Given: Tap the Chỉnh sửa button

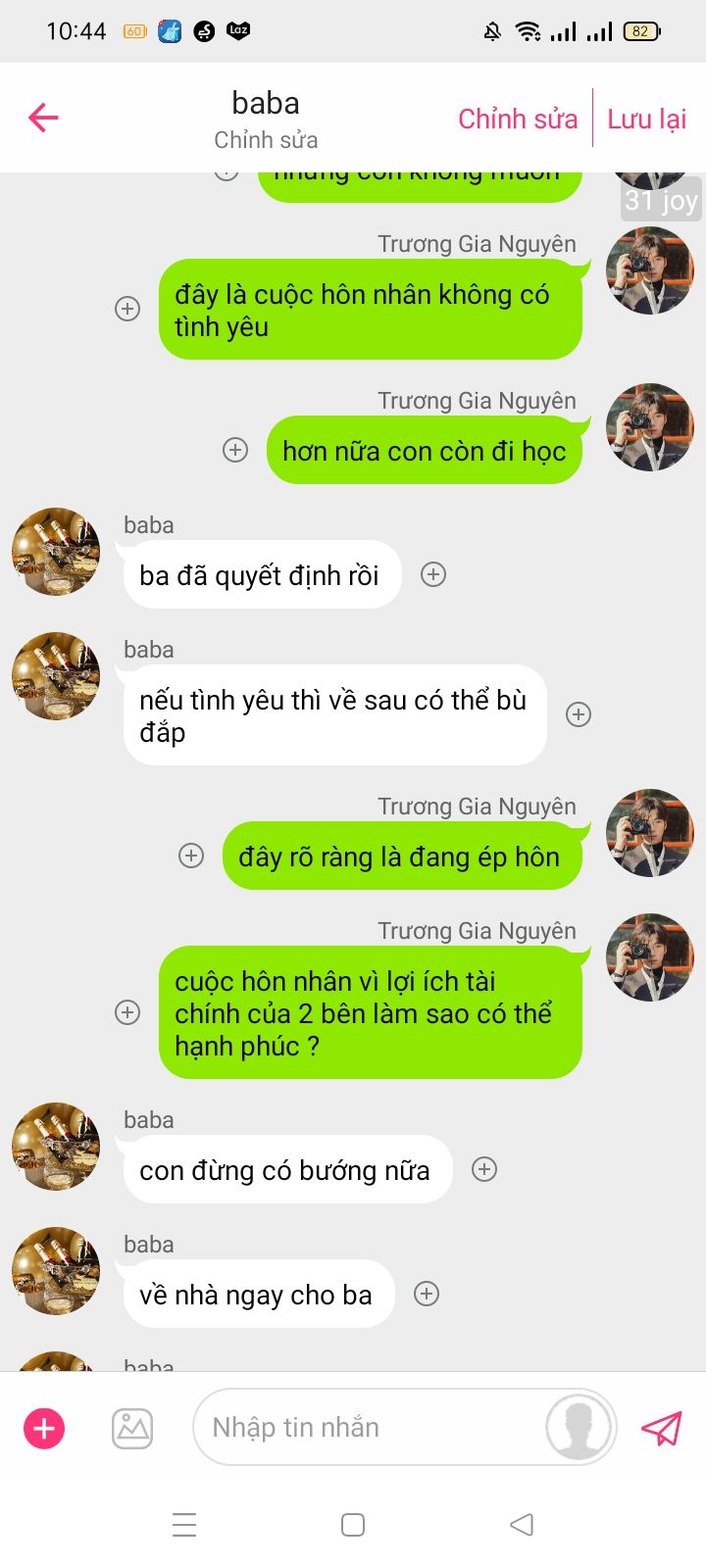Looking at the screenshot, I should tap(518, 119).
